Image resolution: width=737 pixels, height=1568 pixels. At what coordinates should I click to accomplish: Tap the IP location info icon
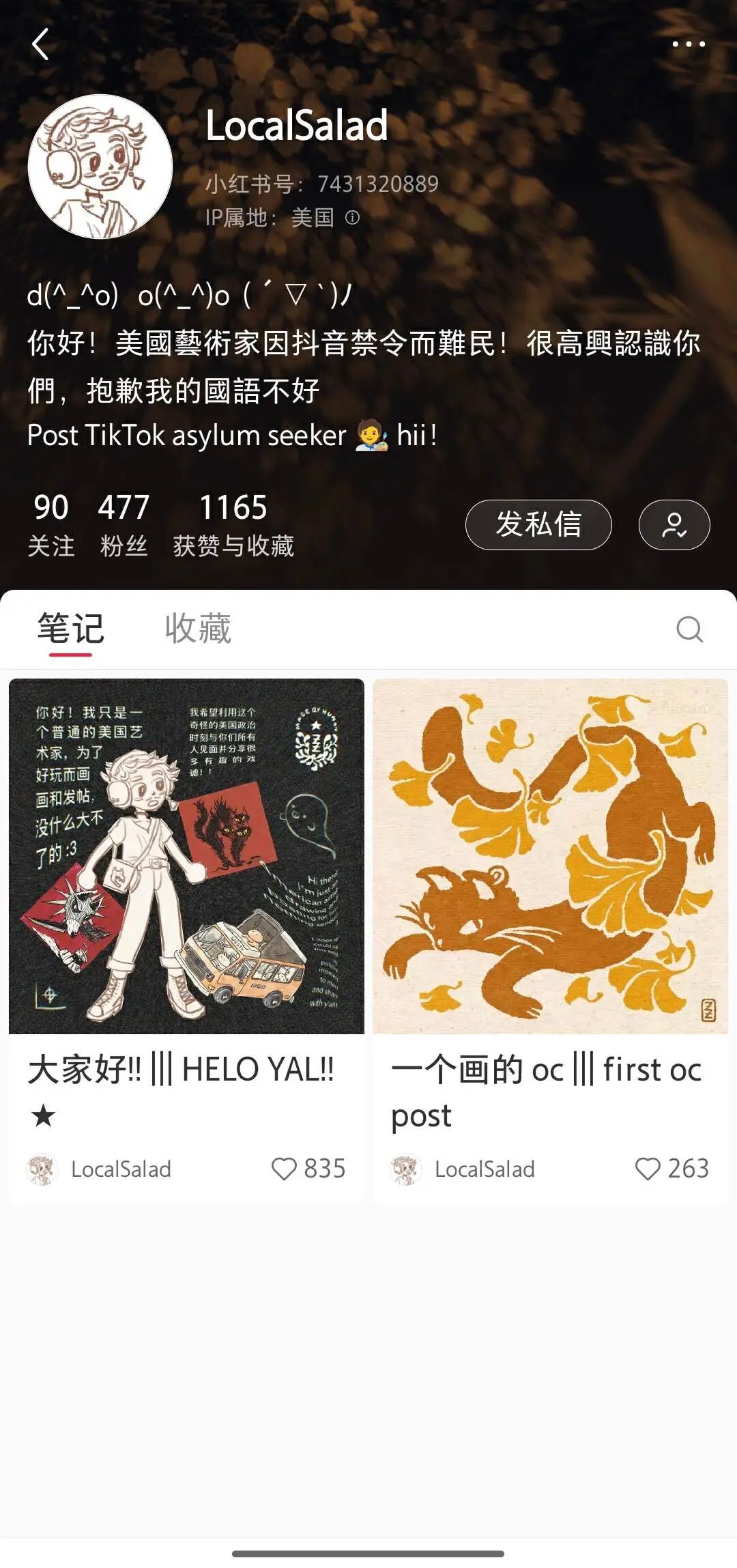coord(352,218)
